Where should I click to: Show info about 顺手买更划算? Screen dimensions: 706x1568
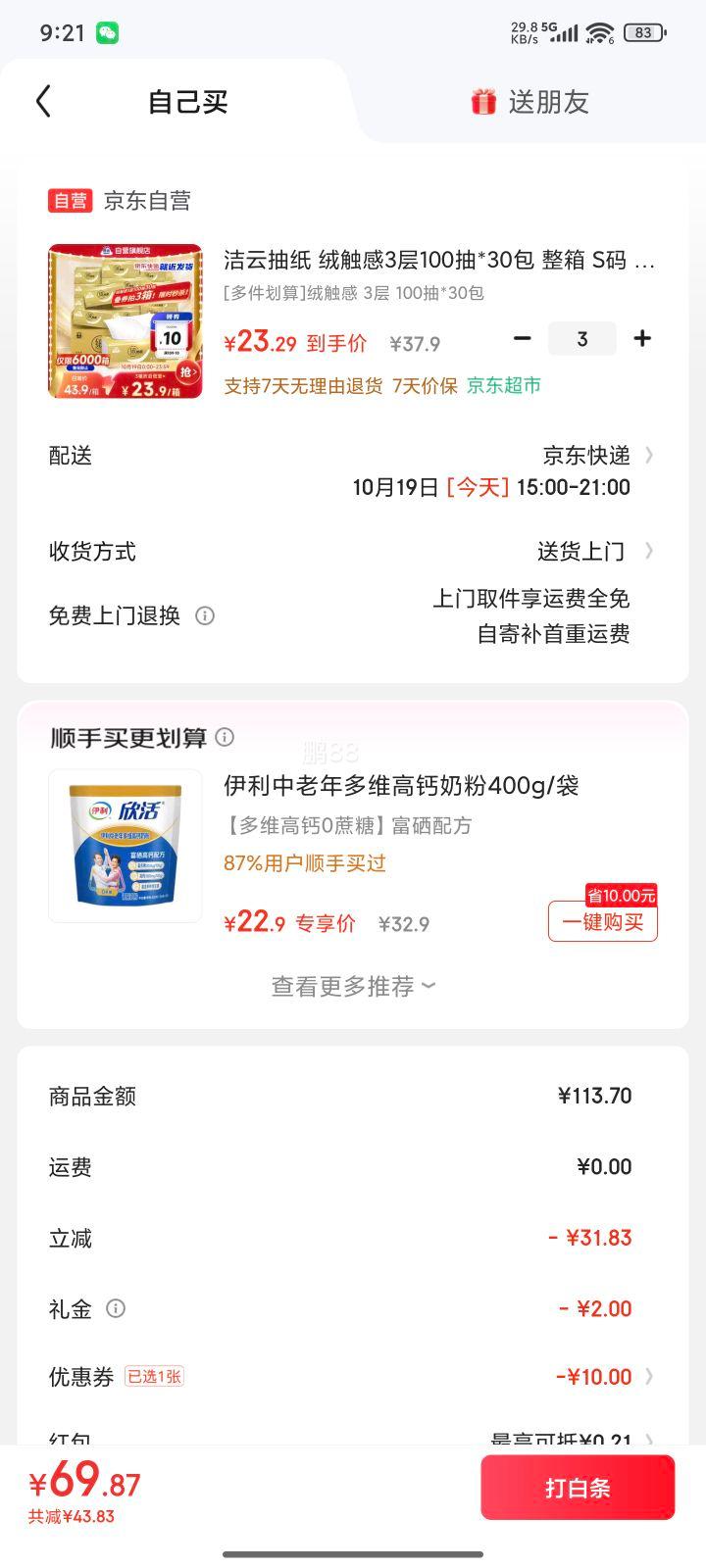225,737
